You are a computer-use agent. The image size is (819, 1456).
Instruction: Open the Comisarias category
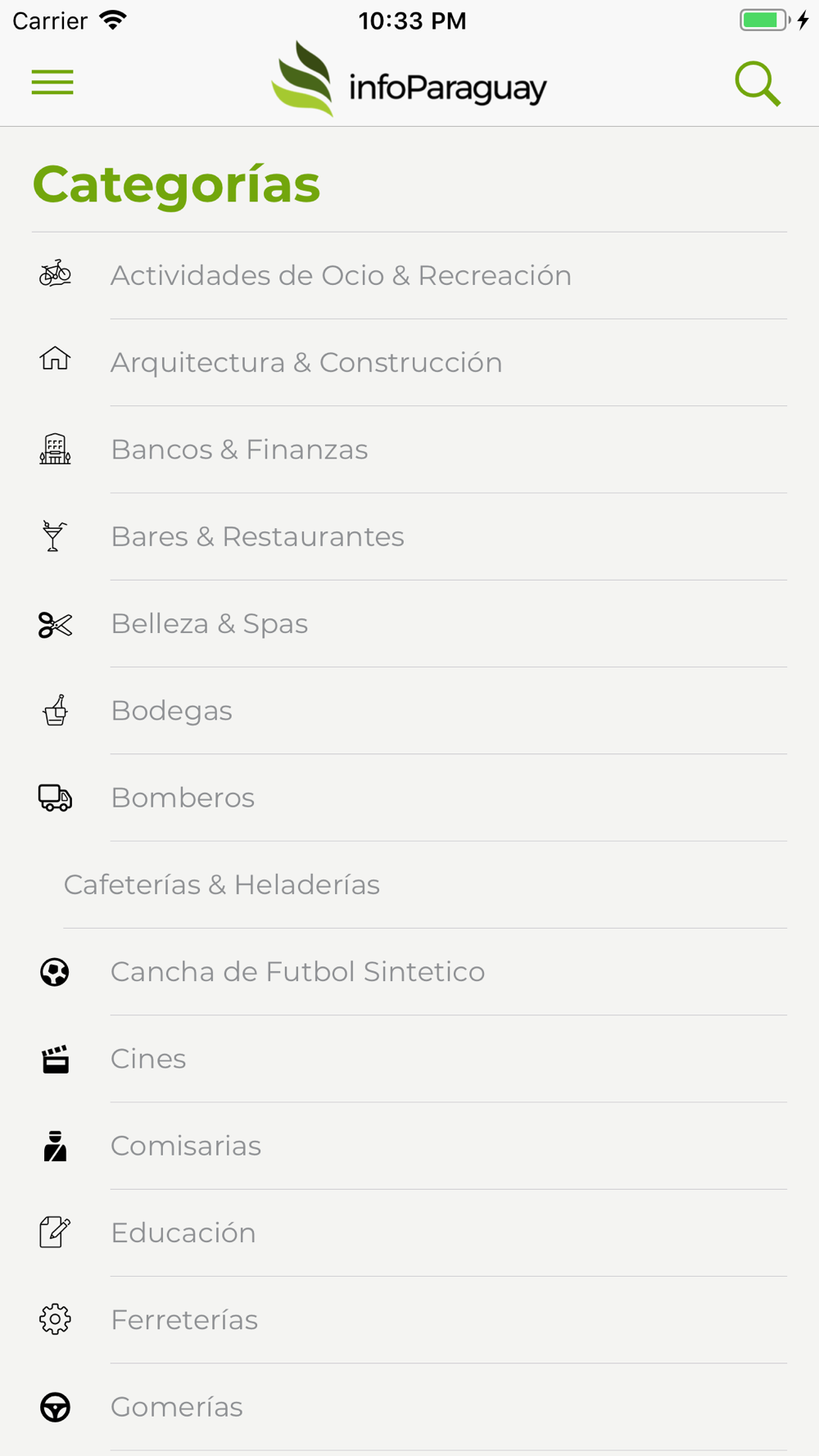(x=409, y=1146)
